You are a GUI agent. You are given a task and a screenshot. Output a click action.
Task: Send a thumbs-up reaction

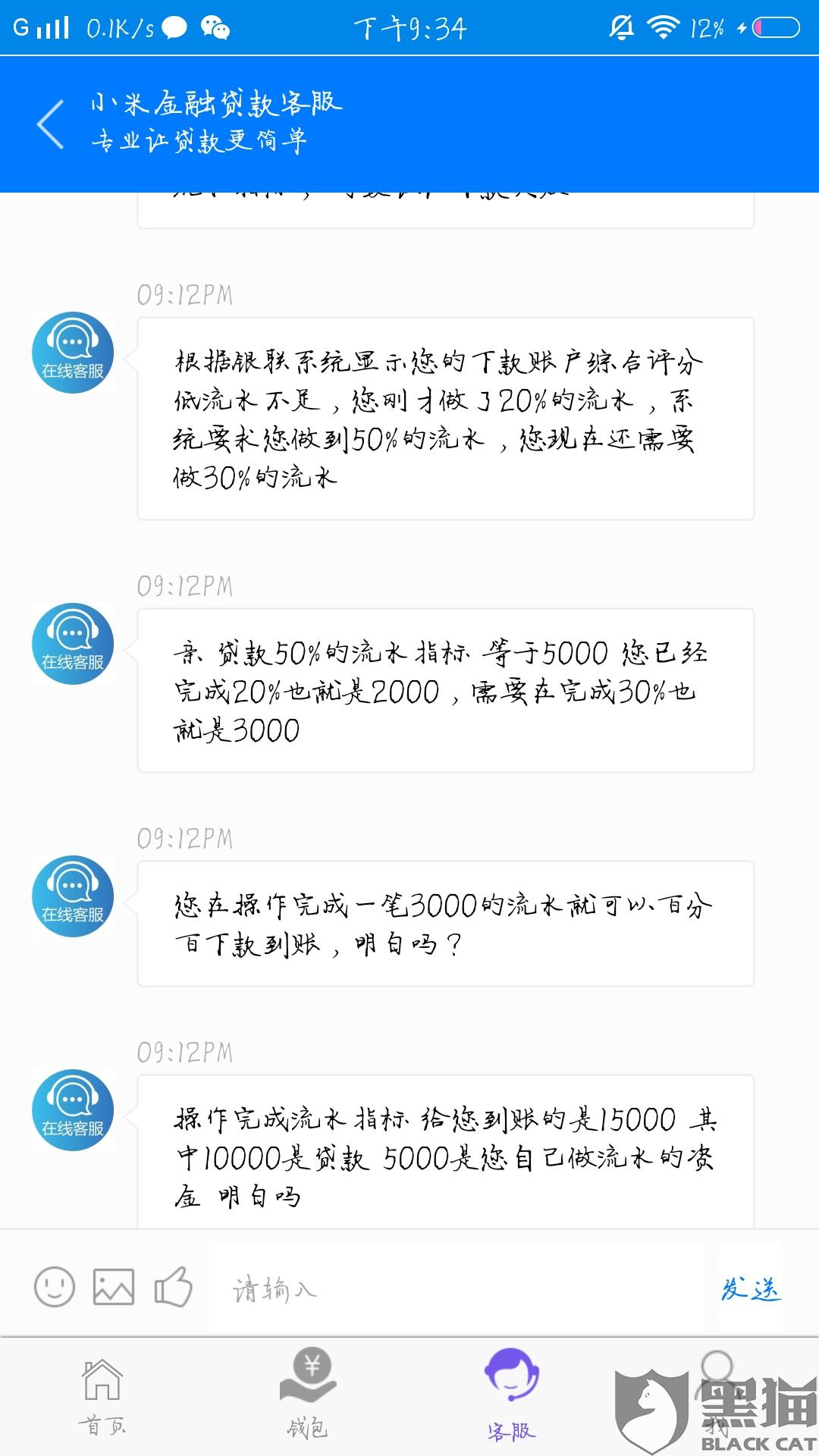(x=173, y=1286)
